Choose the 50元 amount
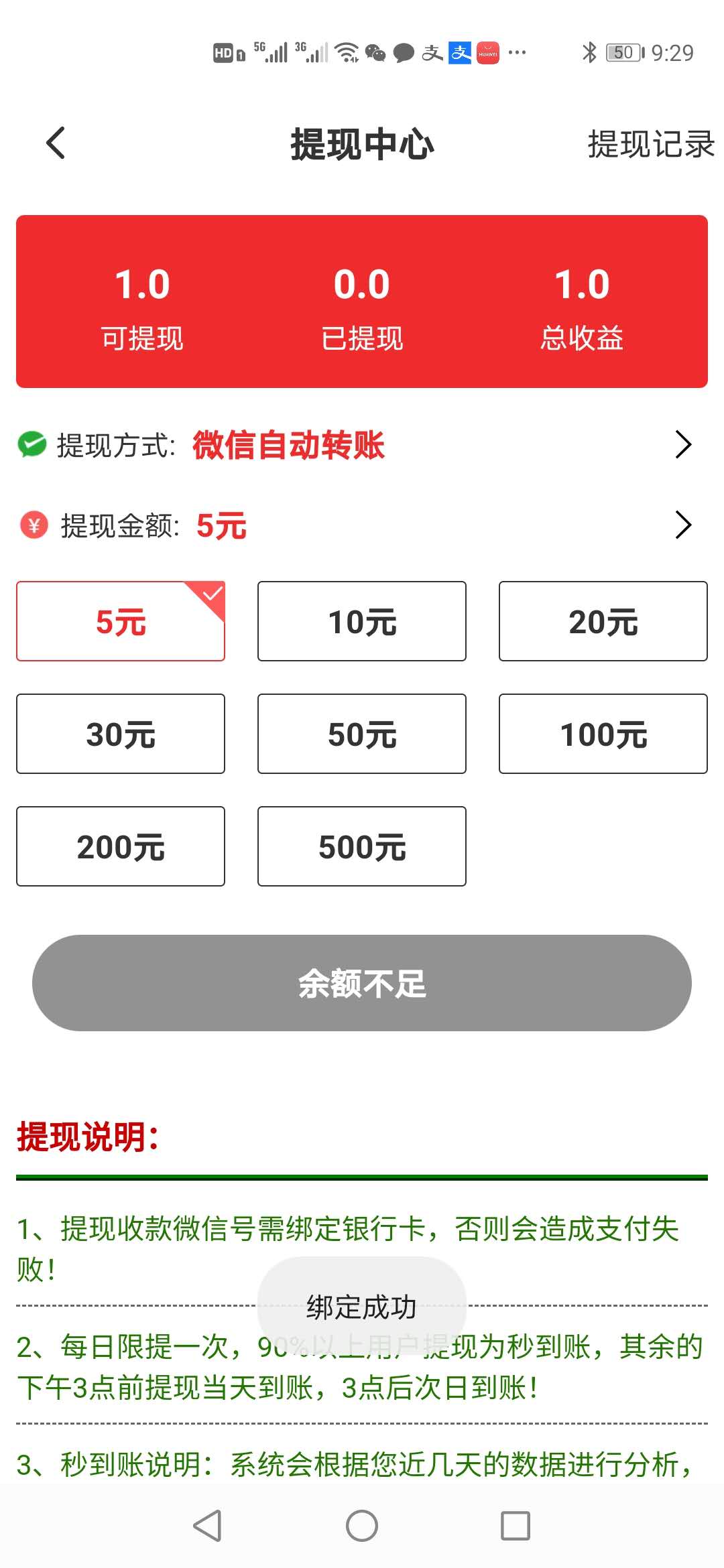This screenshot has height=1568, width=724. [x=362, y=734]
